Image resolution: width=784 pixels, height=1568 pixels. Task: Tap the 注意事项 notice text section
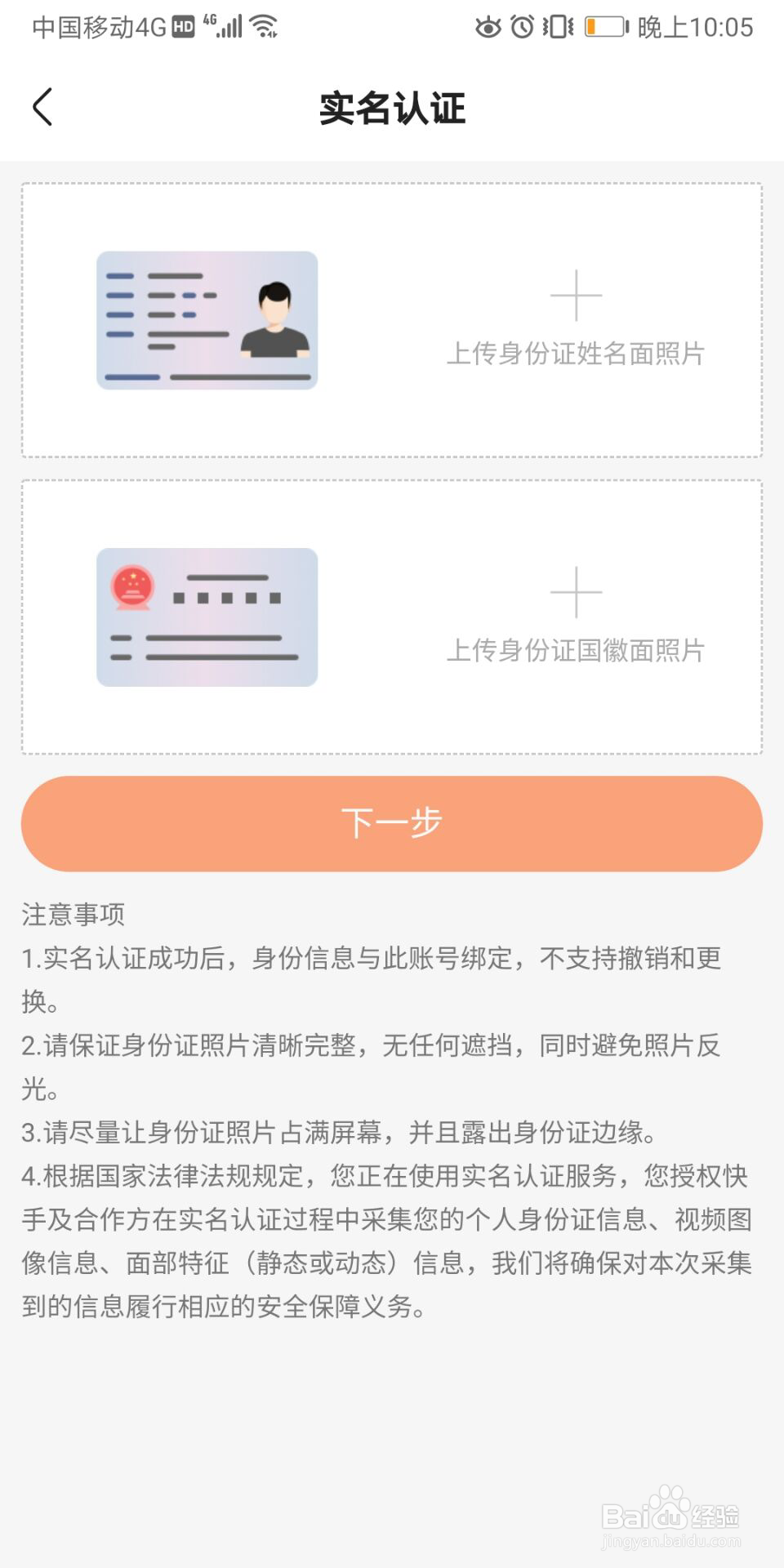click(x=72, y=916)
